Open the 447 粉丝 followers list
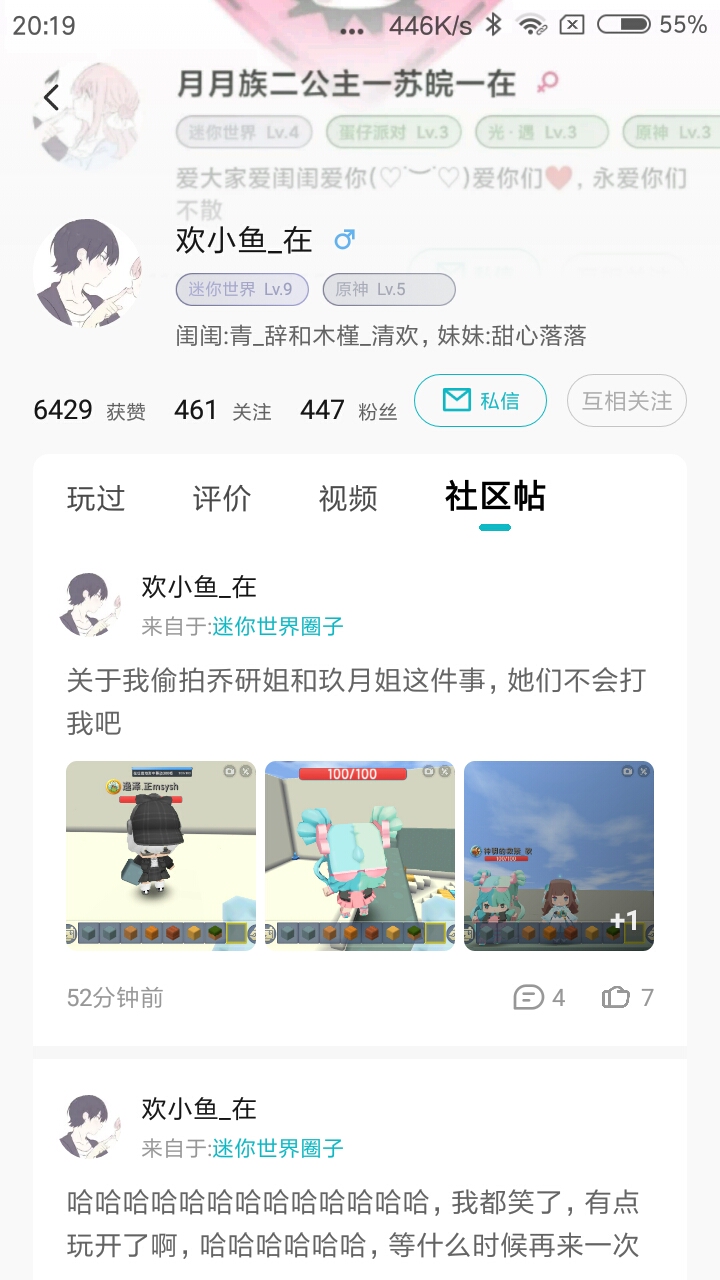 click(x=348, y=410)
